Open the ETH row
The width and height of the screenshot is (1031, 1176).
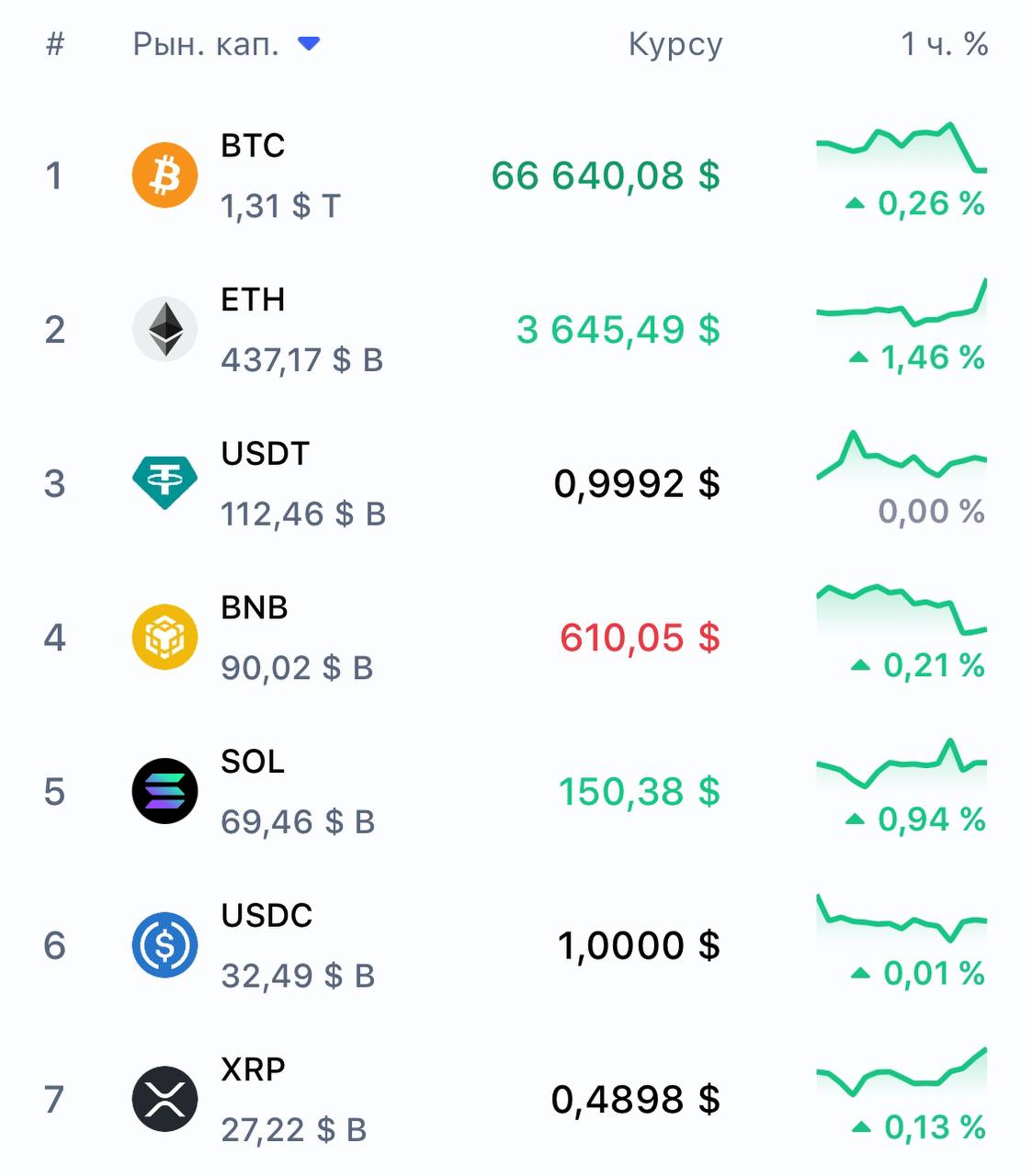click(253, 300)
